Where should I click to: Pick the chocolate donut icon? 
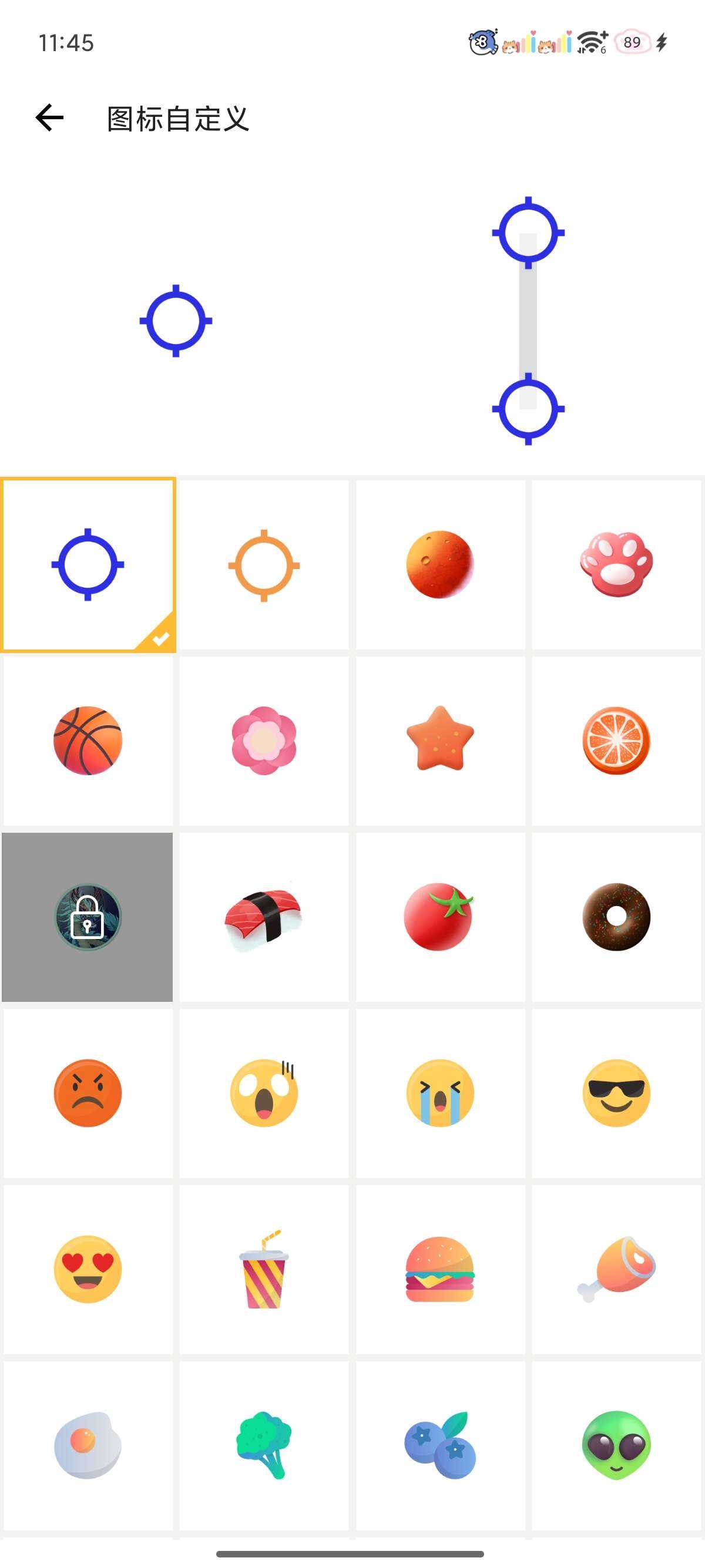click(x=616, y=917)
